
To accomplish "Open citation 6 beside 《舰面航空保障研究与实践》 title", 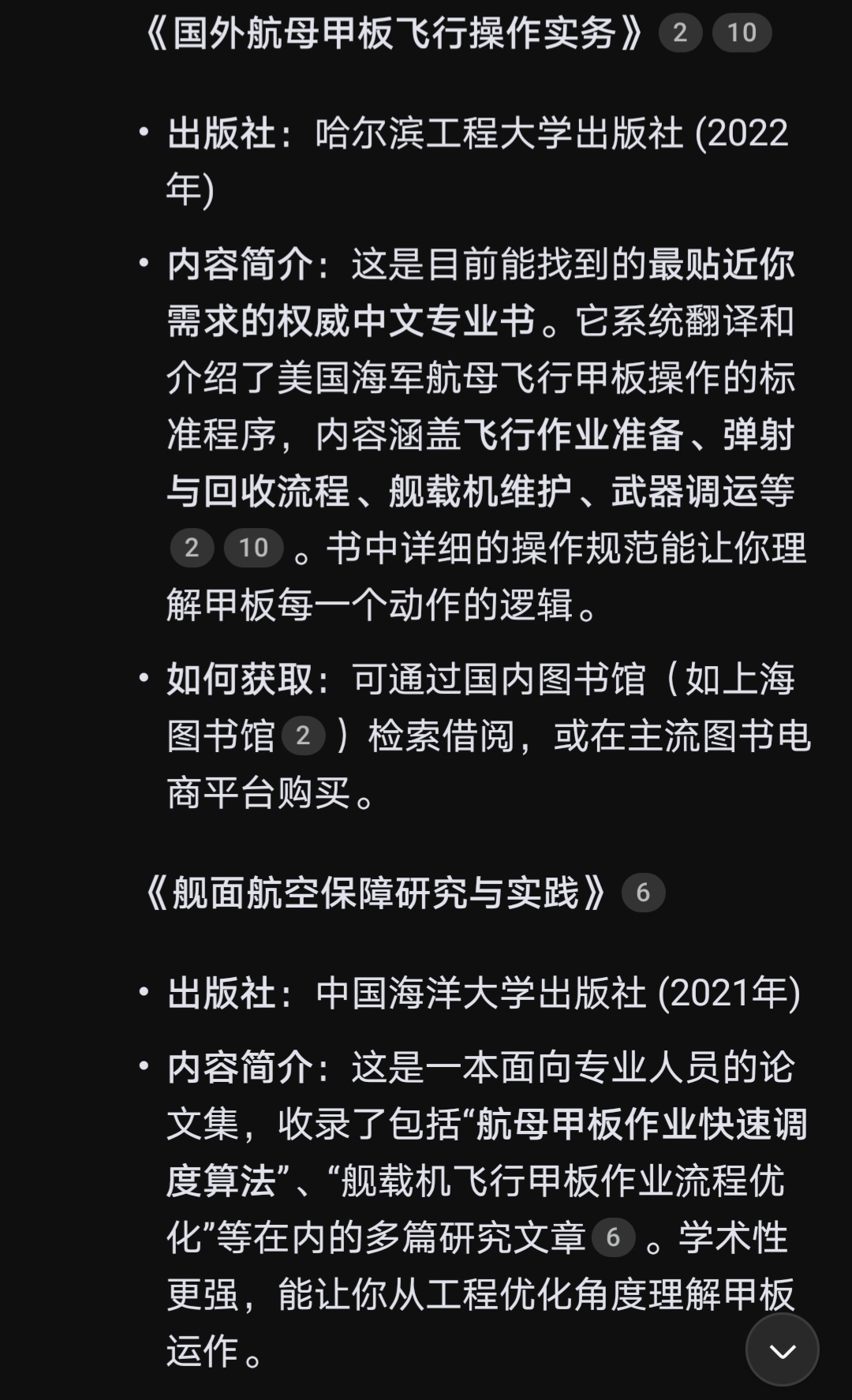I will tap(643, 893).
